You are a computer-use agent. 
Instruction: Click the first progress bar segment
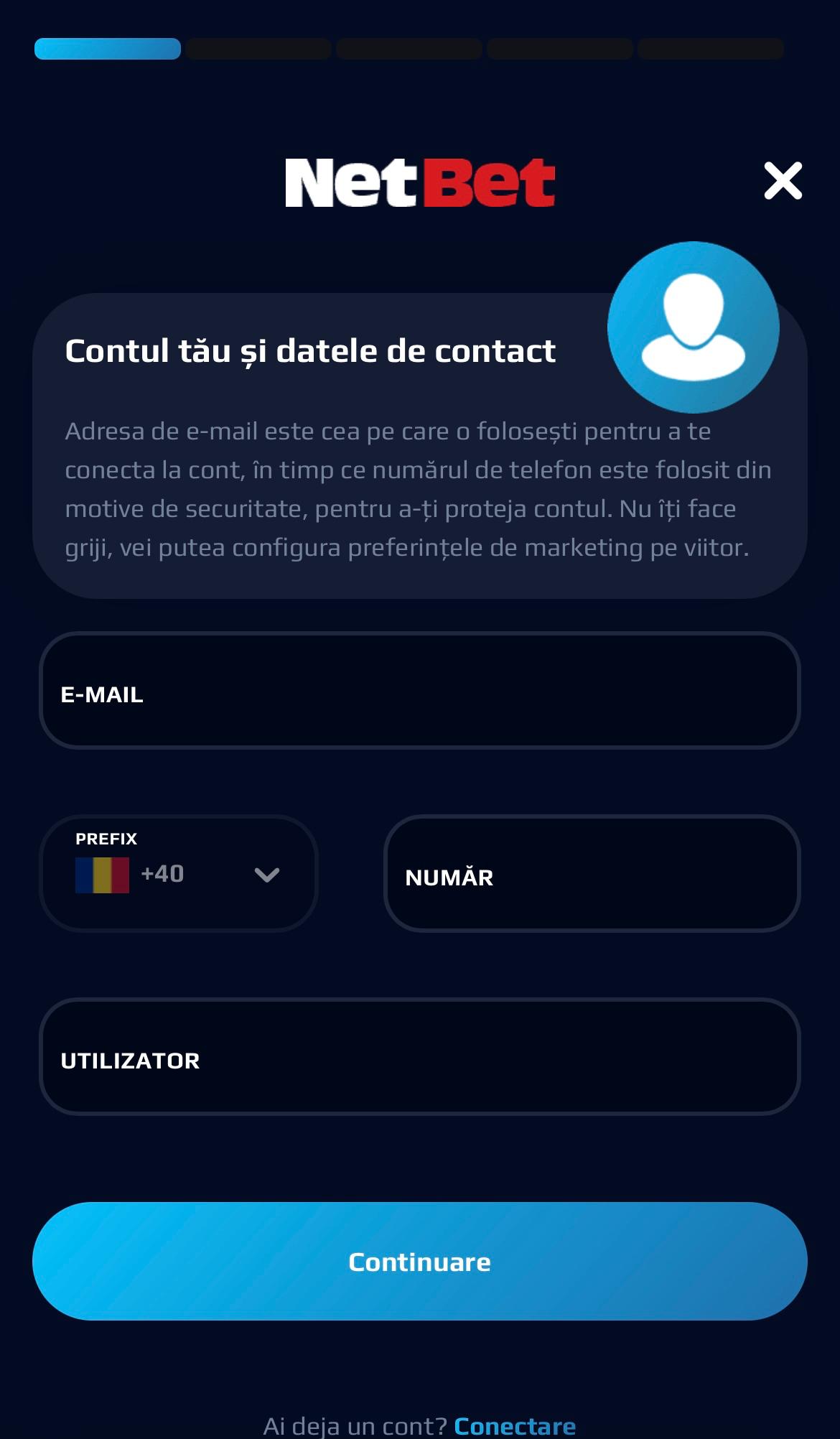click(108, 49)
